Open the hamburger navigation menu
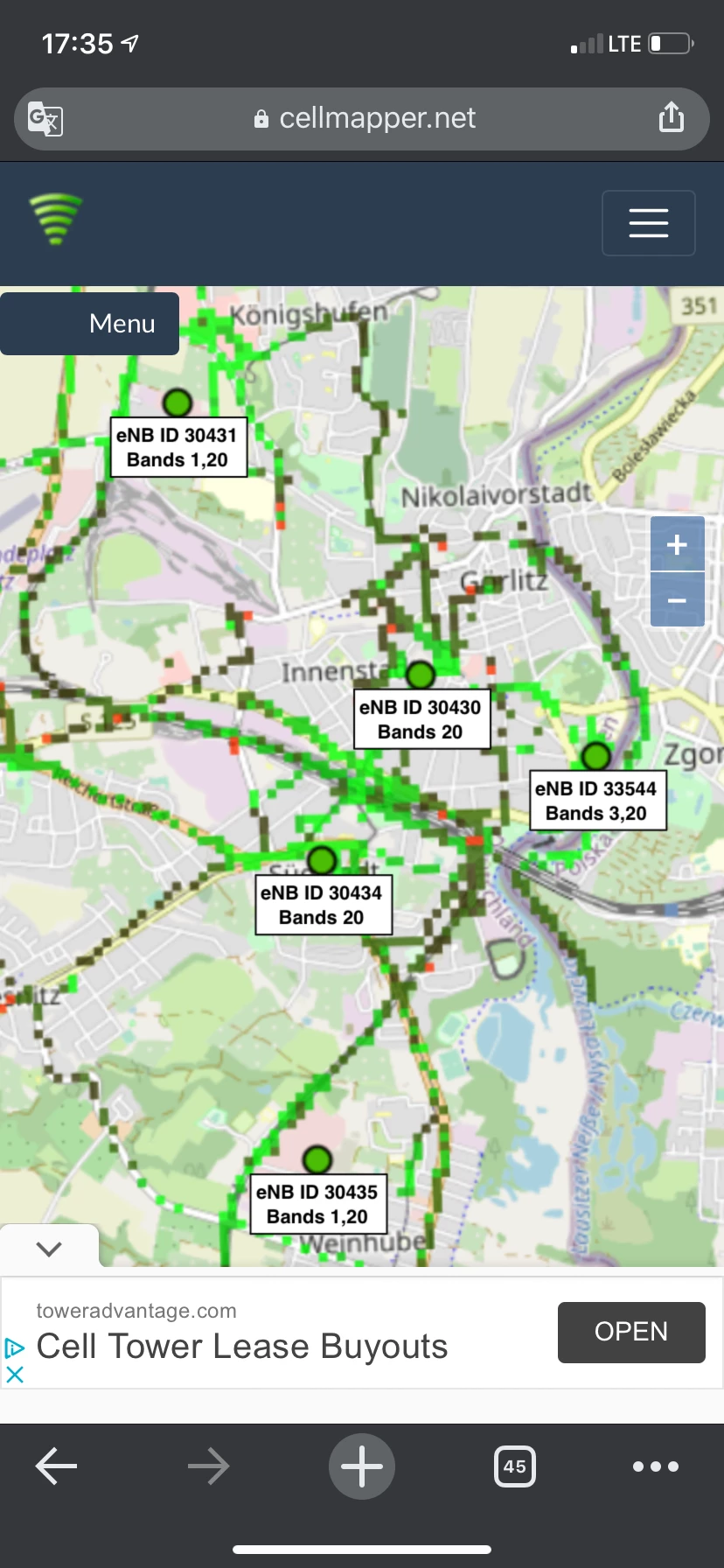 coord(648,223)
